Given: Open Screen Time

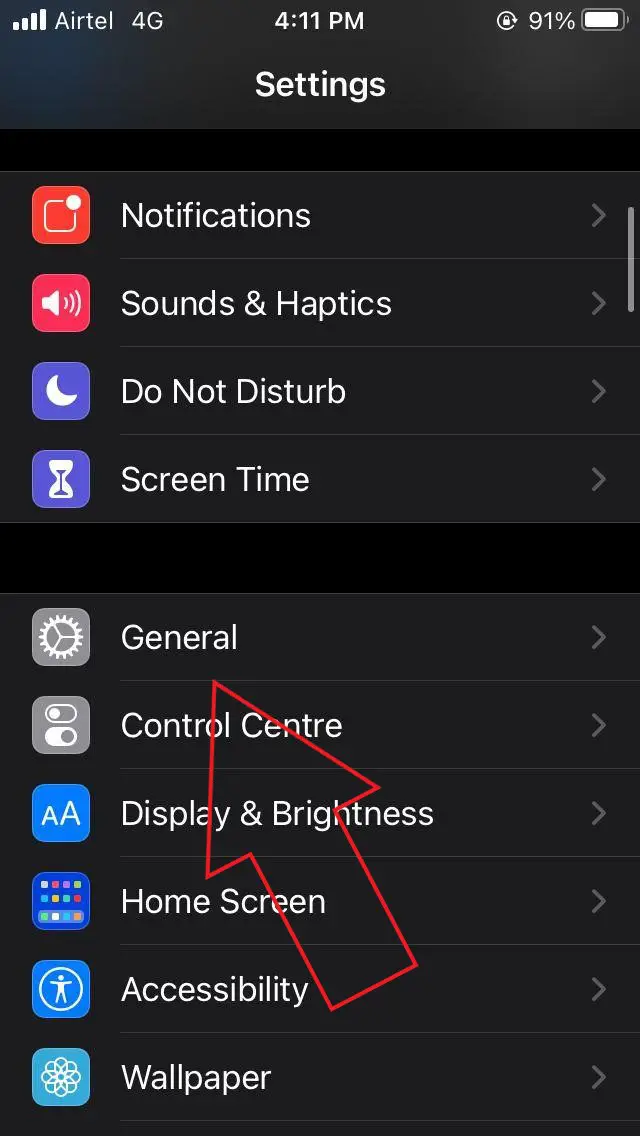Looking at the screenshot, I should tap(320, 479).
